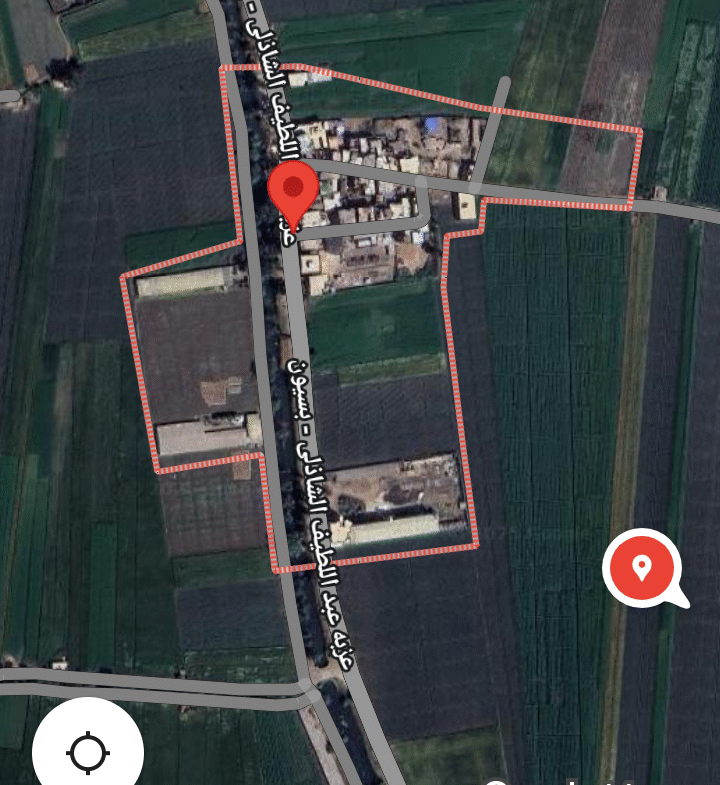Tap the red dropped pin marker

[x=294, y=188]
